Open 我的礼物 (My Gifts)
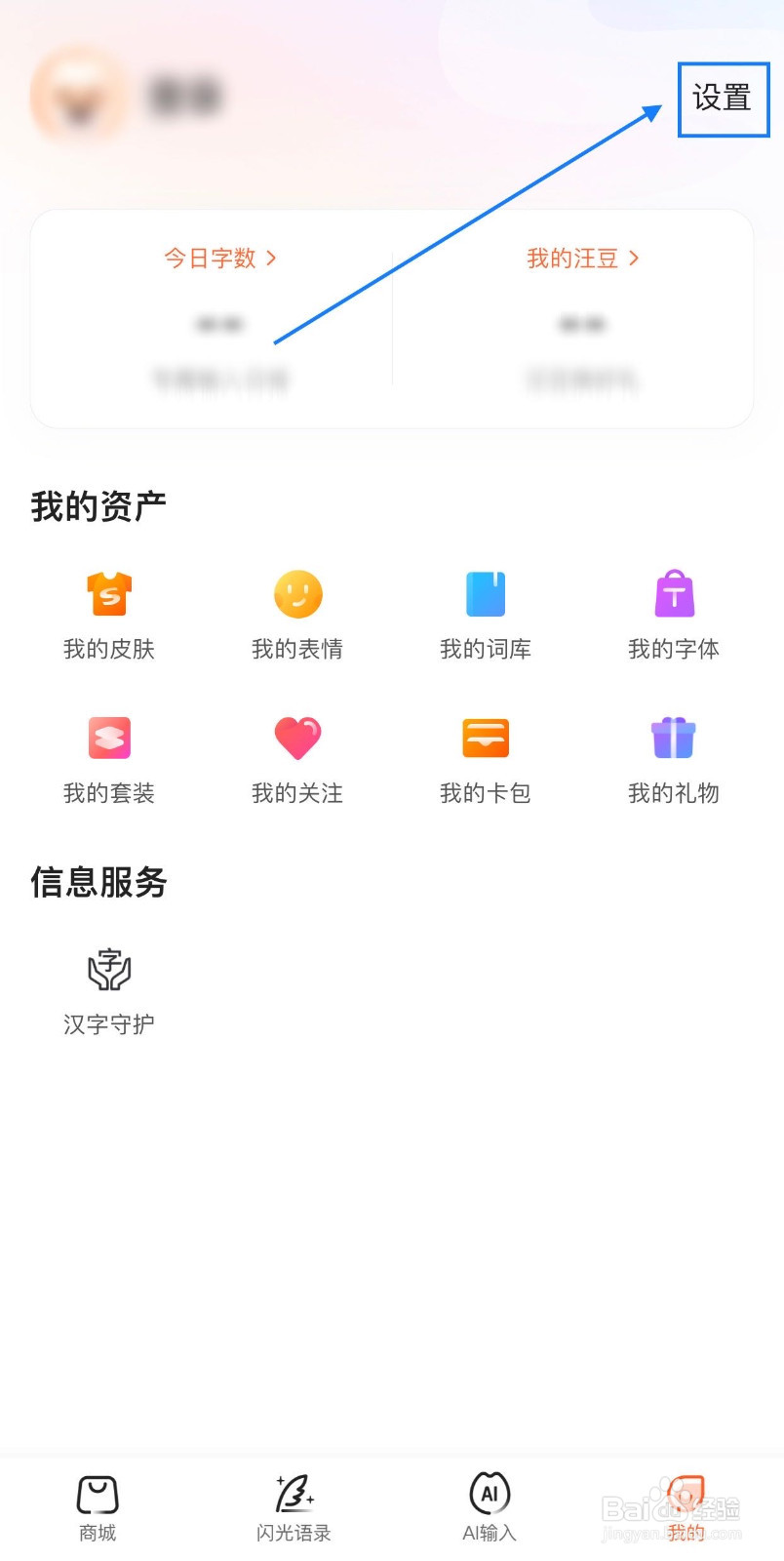This screenshot has width=784, height=1561. pos(673,756)
